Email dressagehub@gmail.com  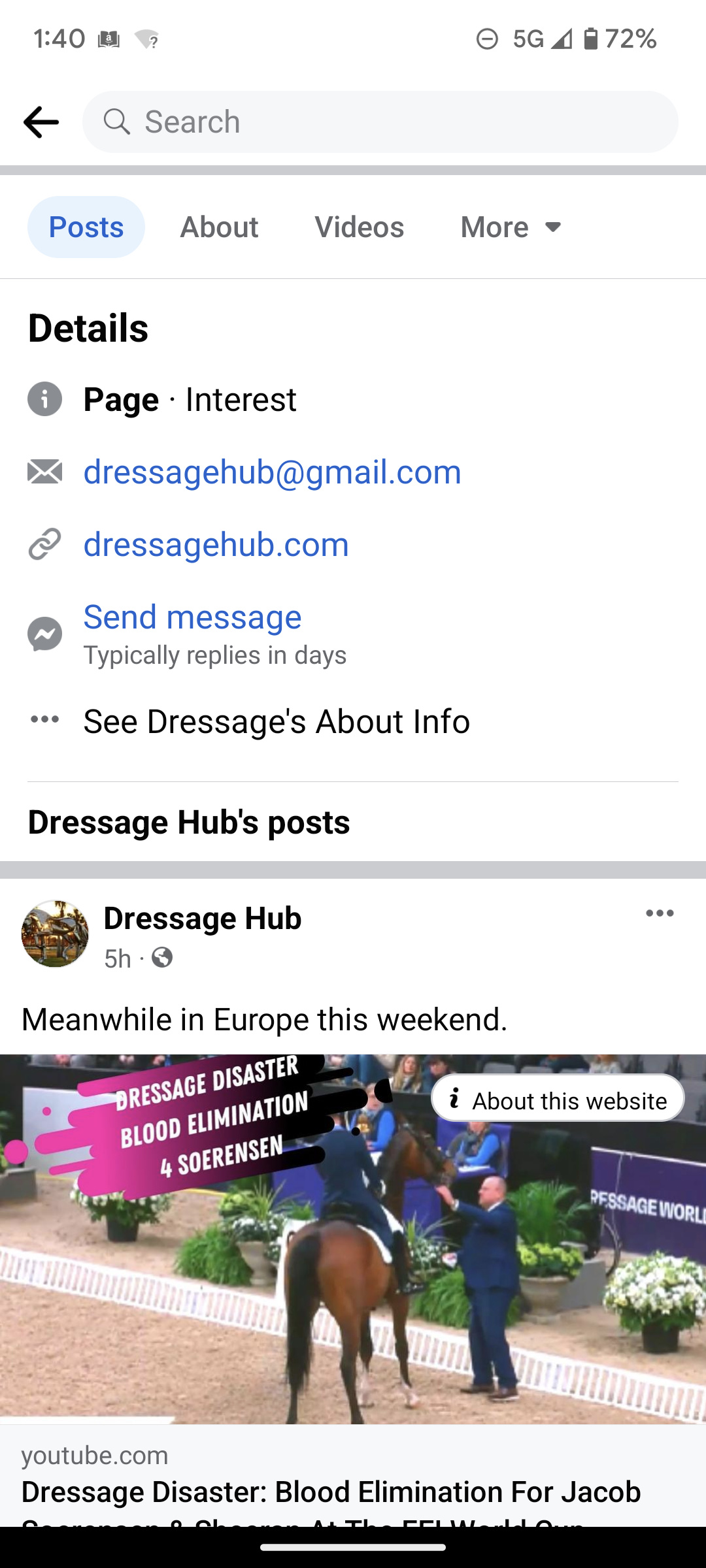click(272, 472)
